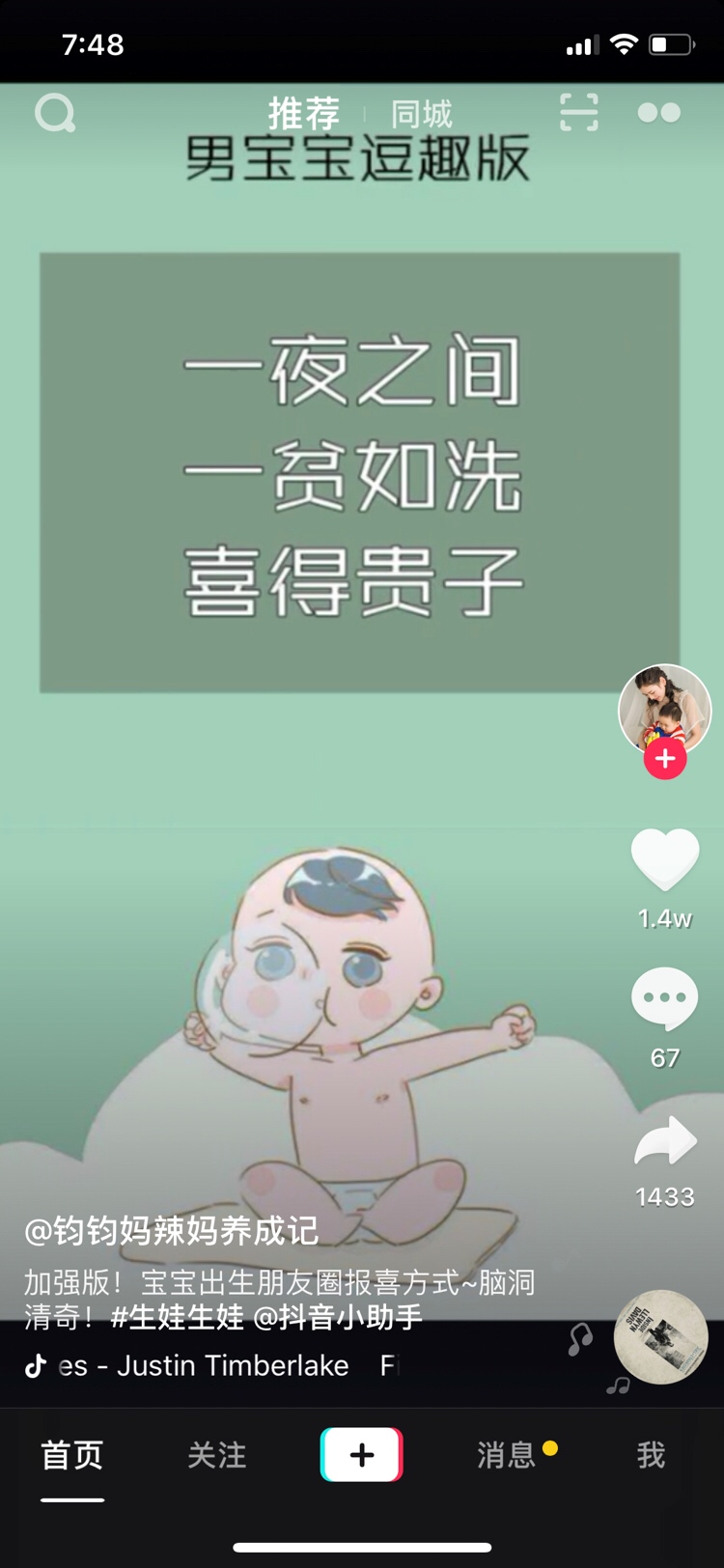Image resolution: width=724 pixels, height=1568 pixels.
Task: Open the spinning music disc
Action: click(x=661, y=1337)
